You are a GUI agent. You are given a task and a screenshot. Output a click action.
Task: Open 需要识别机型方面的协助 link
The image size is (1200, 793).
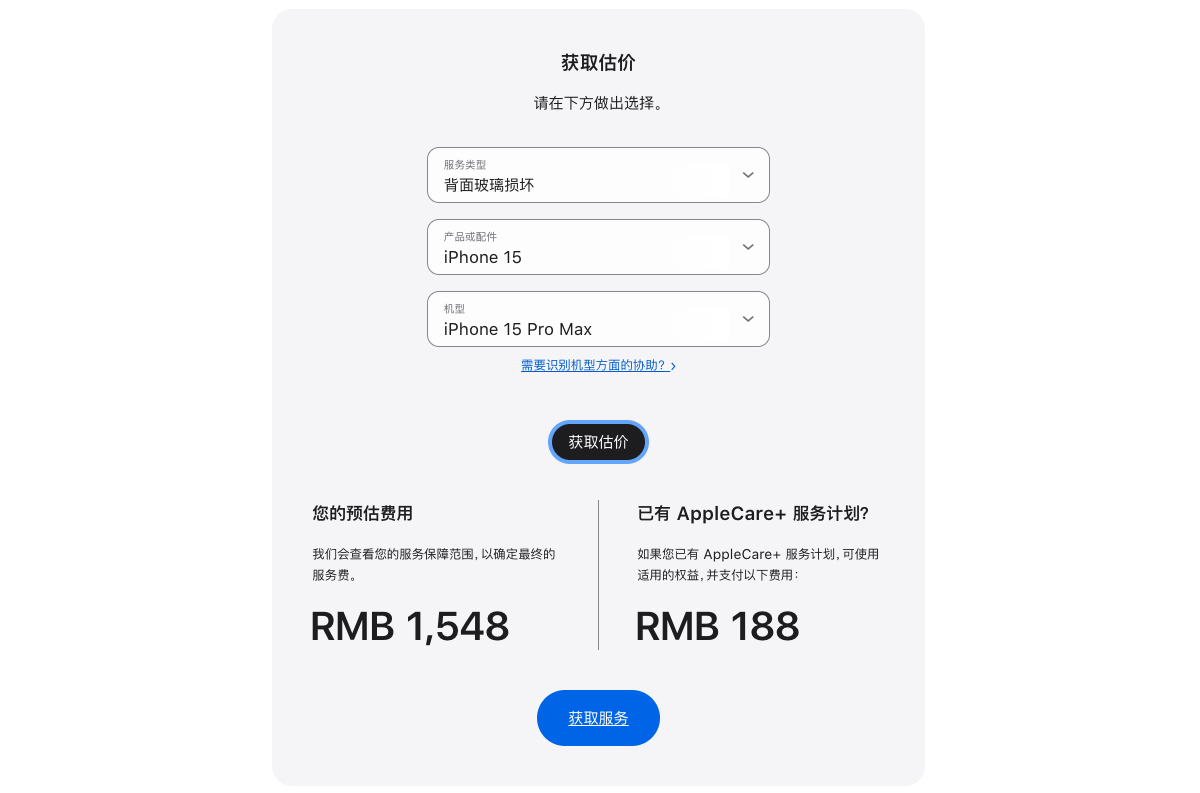(597, 366)
